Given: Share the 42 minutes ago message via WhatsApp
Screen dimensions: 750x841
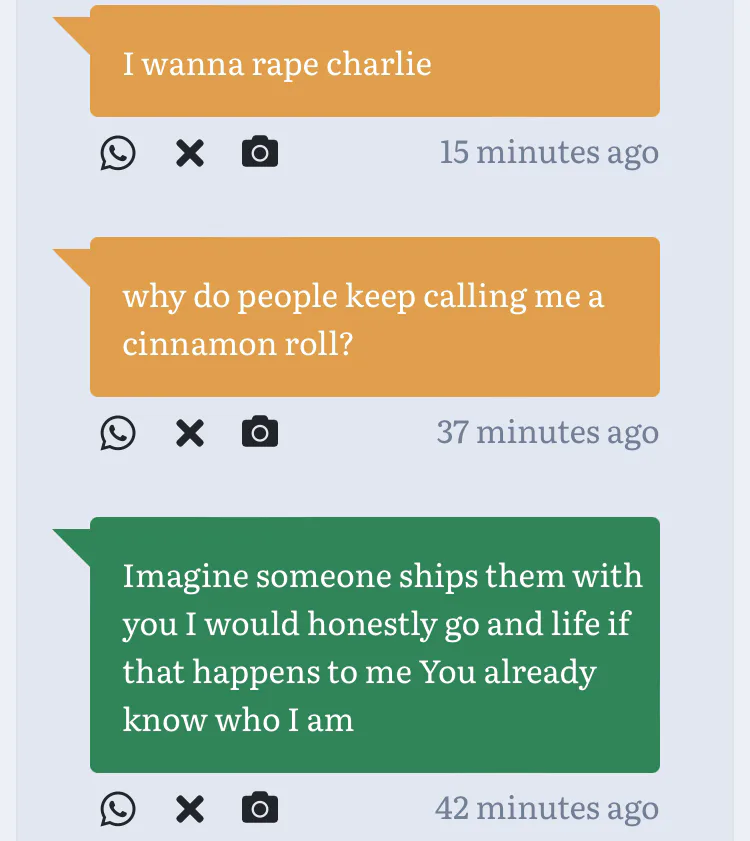Looking at the screenshot, I should point(117,809).
